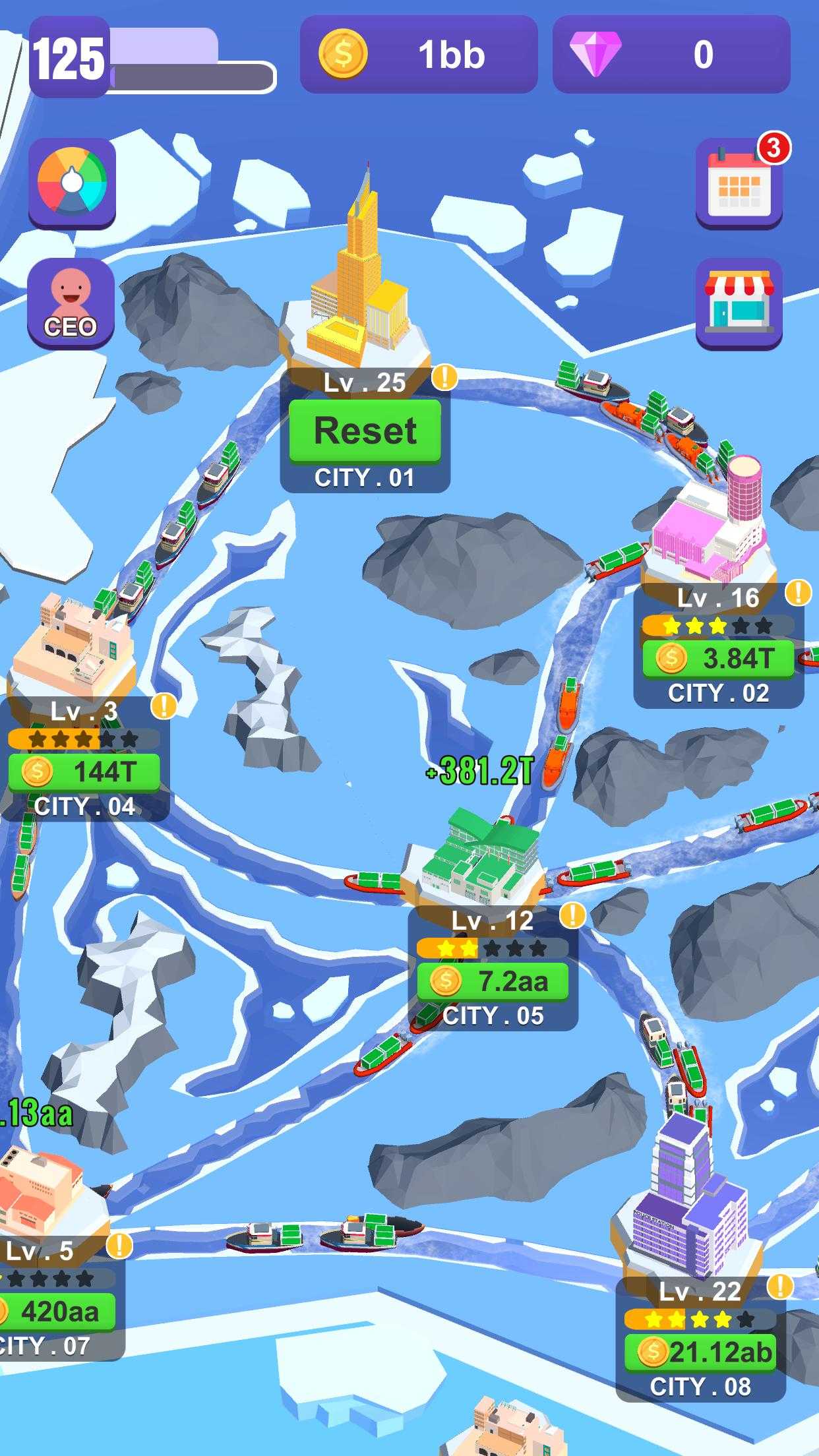The width and height of the screenshot is (819, 1456).
Task: Tap the alert badge on City 01
Action: 445,377
